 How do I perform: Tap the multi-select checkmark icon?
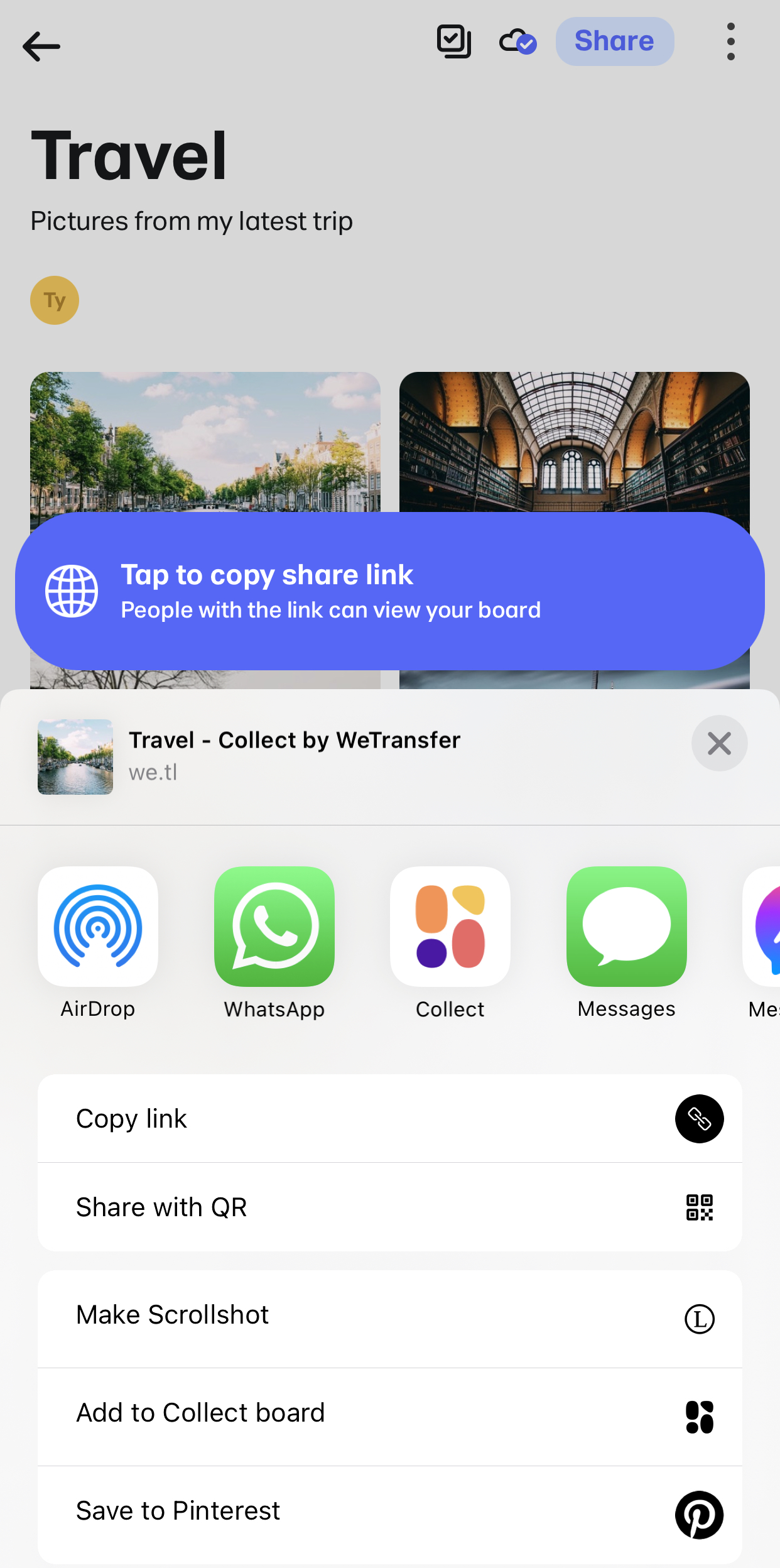click(453, 41)
